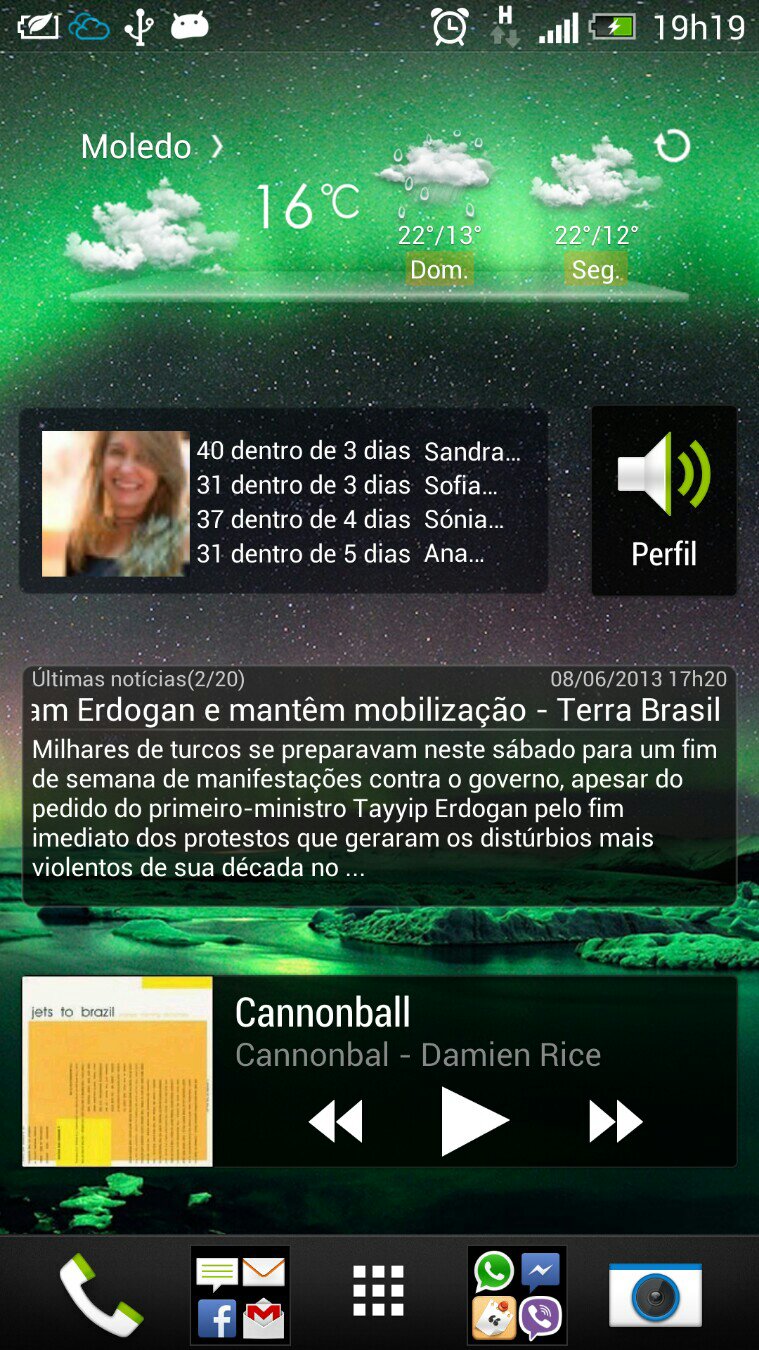This screenshot has width=759, height=1350.
Task: Open the app drawer grid
Action: click(x=379, y=1291)
